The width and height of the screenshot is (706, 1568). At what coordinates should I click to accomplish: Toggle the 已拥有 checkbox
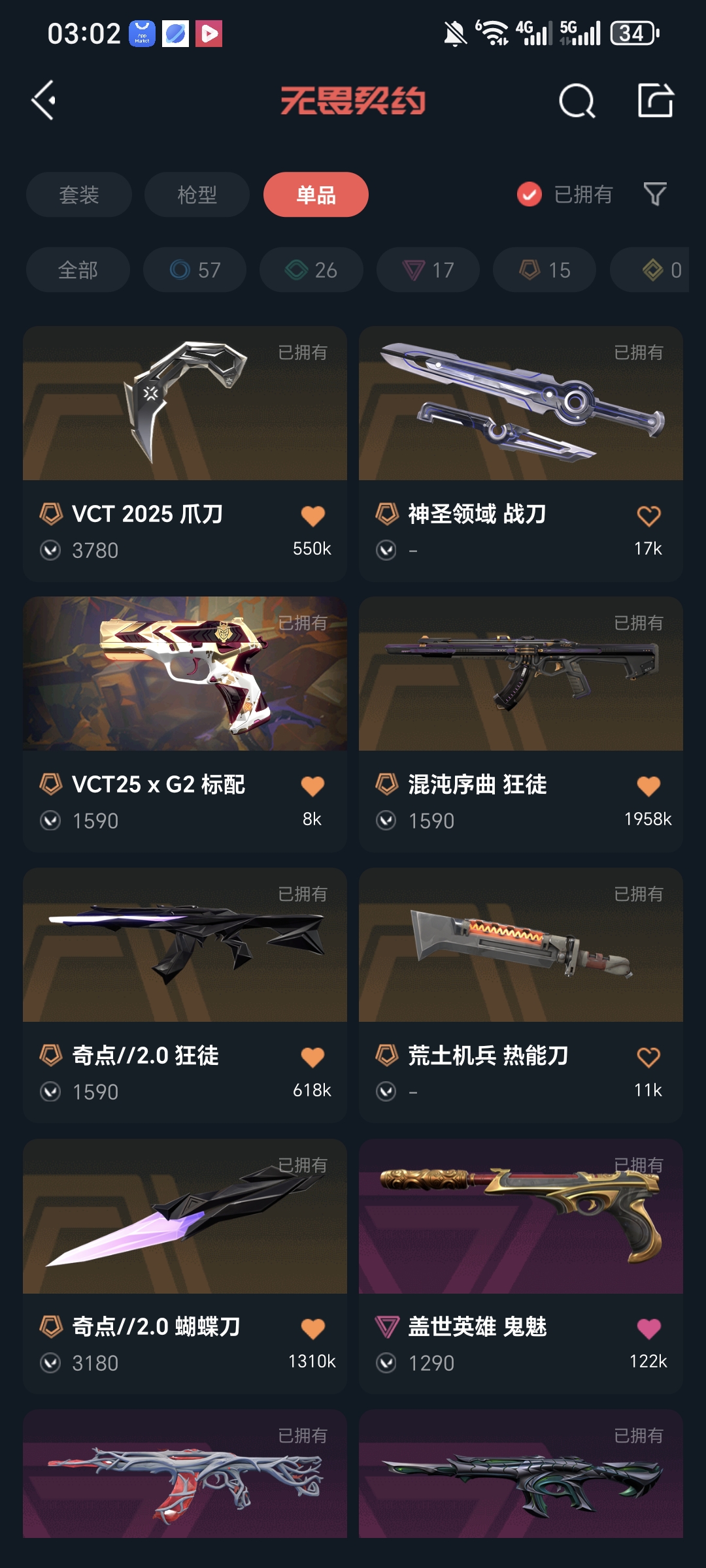click(x=529, y=194)
